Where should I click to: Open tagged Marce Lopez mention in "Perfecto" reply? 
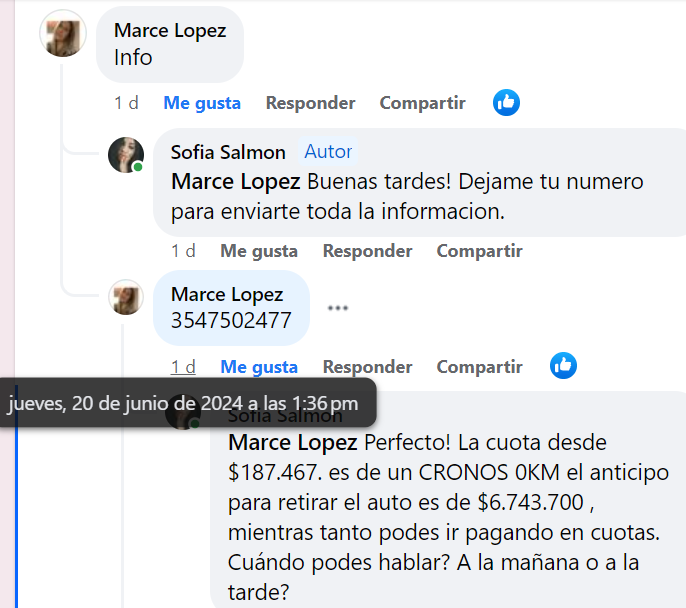click(x=293, y=442)
